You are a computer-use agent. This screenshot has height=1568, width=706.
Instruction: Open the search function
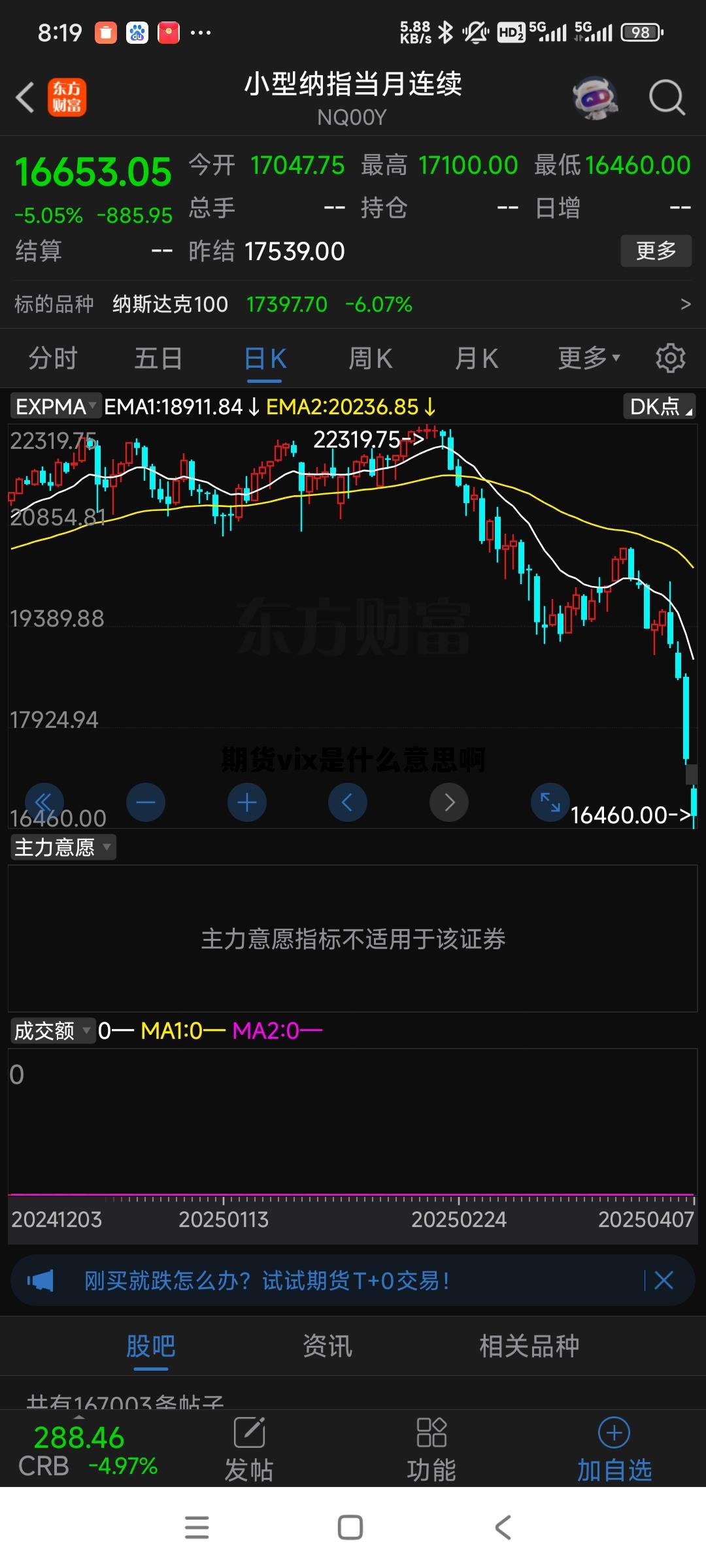tap(667, 97)
